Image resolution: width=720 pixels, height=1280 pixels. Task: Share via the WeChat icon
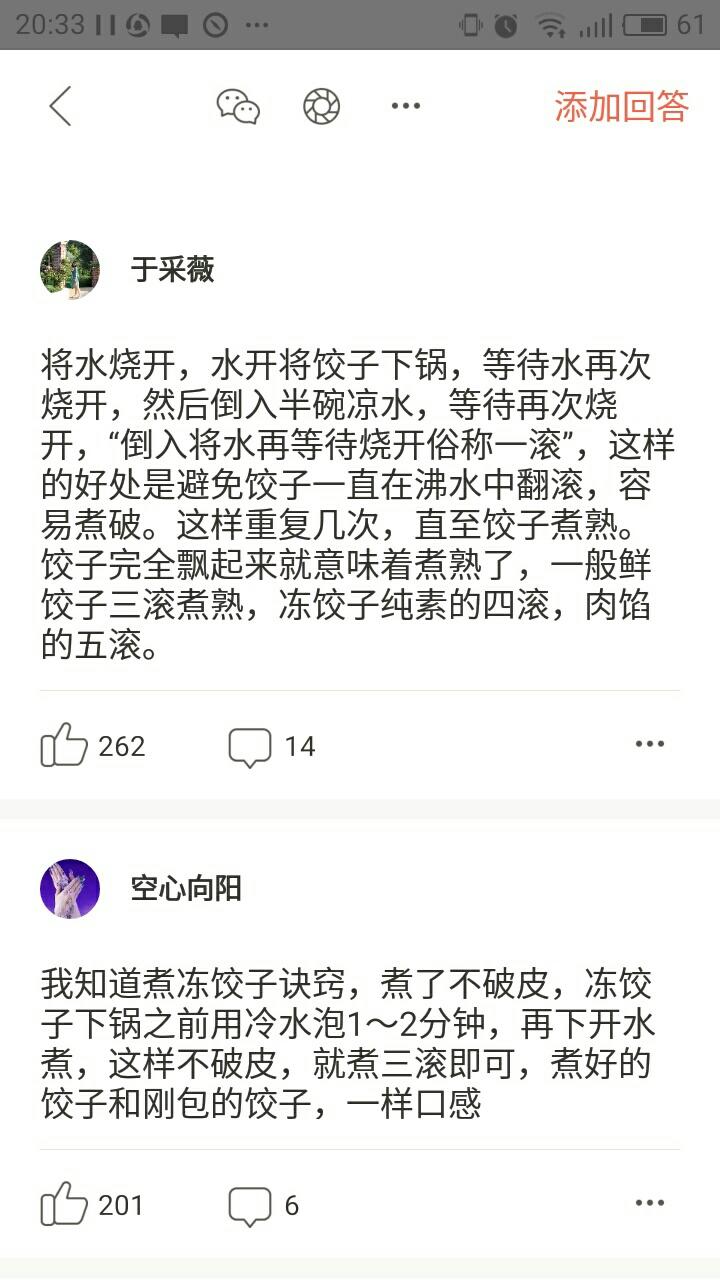click(238, 106)
